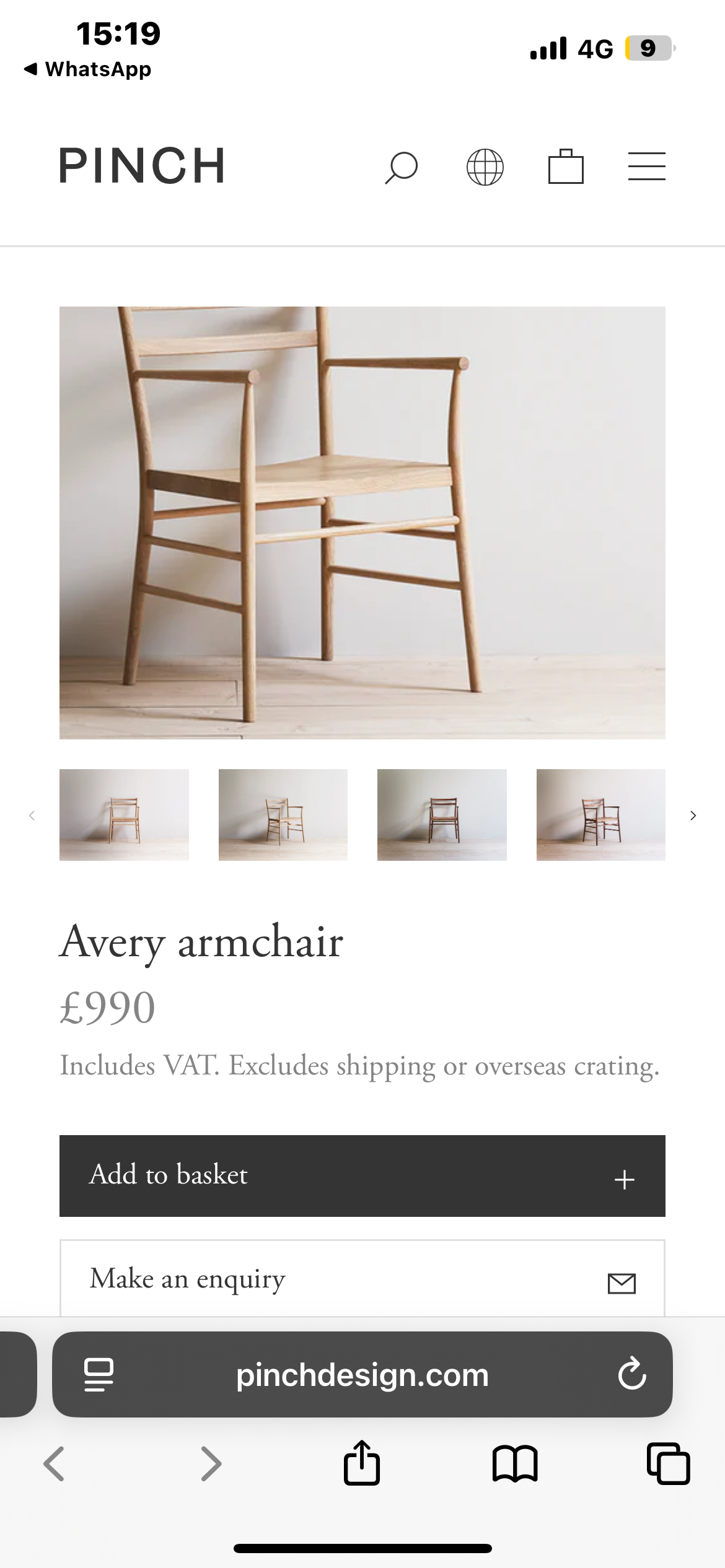Add the Avery armchair to basket
725x1568 pixels.
362,1175
